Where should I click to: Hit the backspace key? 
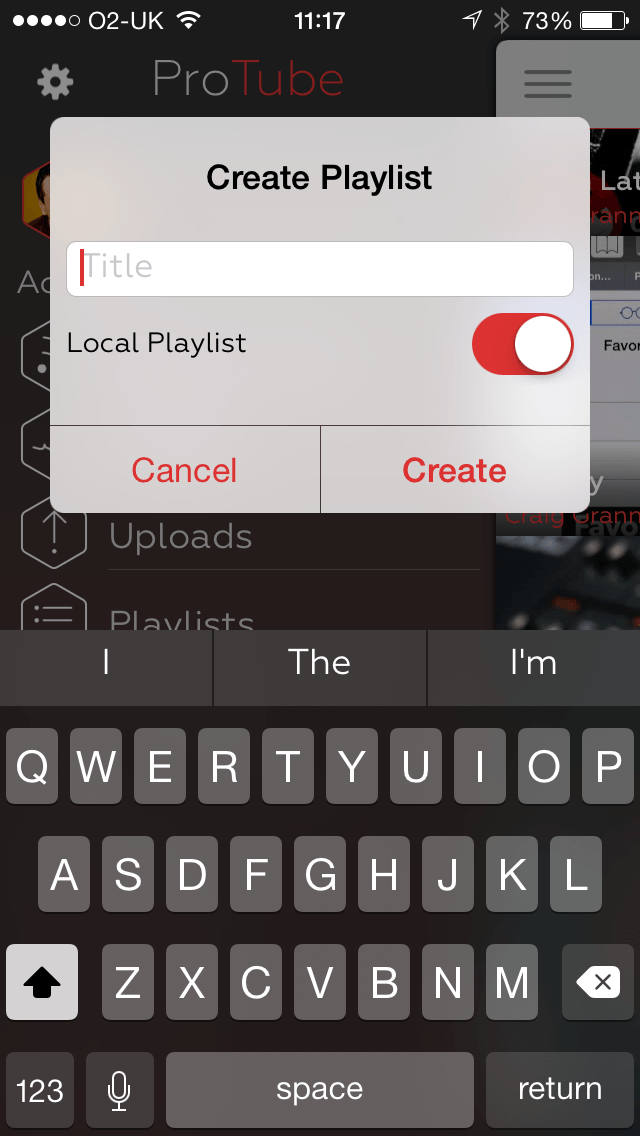598,982
